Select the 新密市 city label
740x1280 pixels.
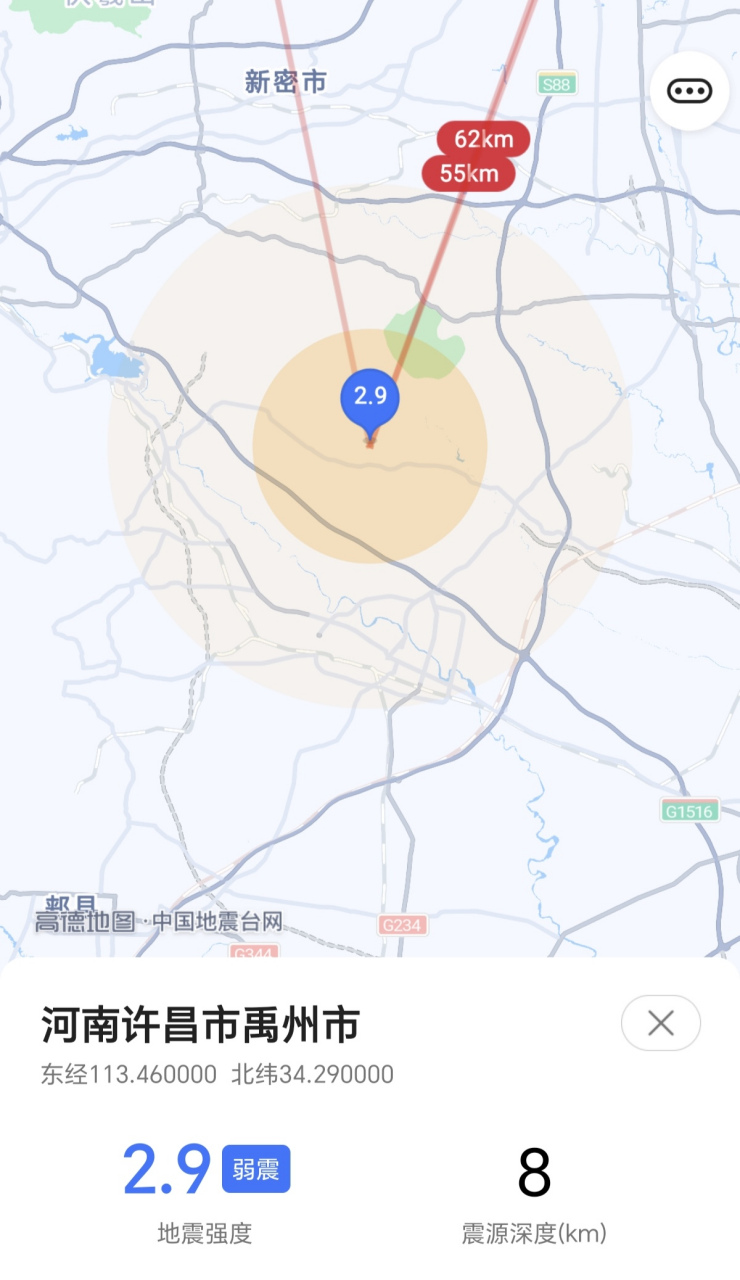285,81
